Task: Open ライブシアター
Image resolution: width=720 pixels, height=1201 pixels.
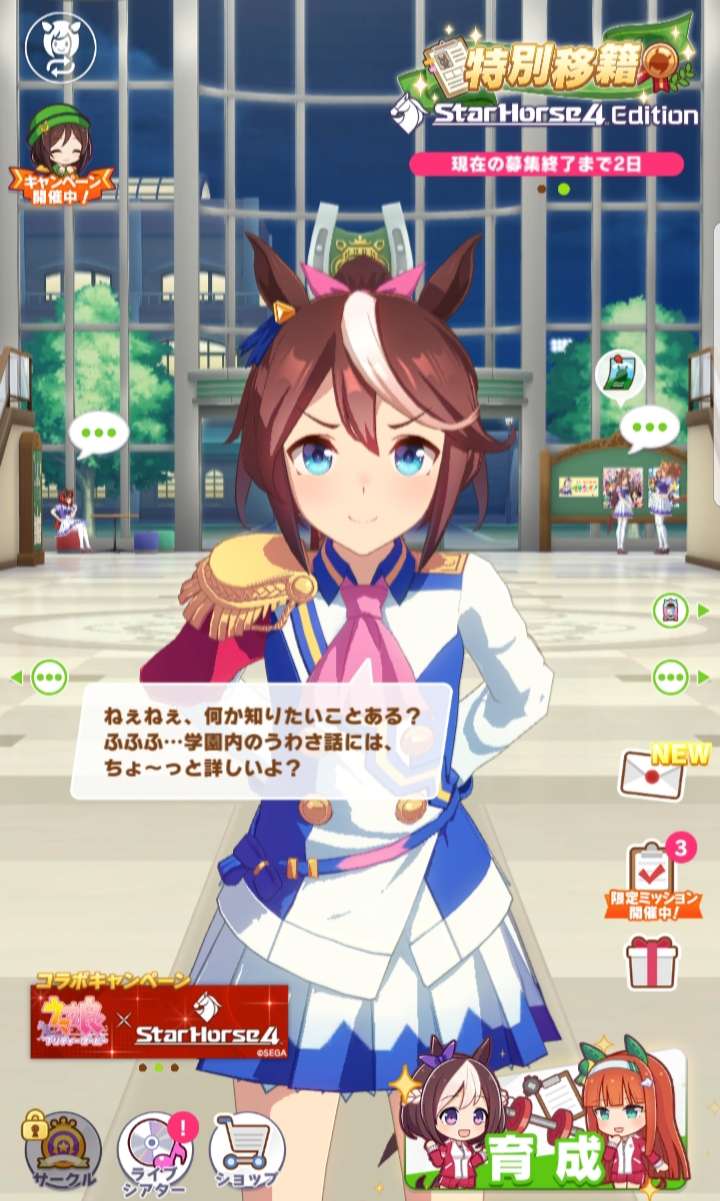Action: click(155, 1150)
